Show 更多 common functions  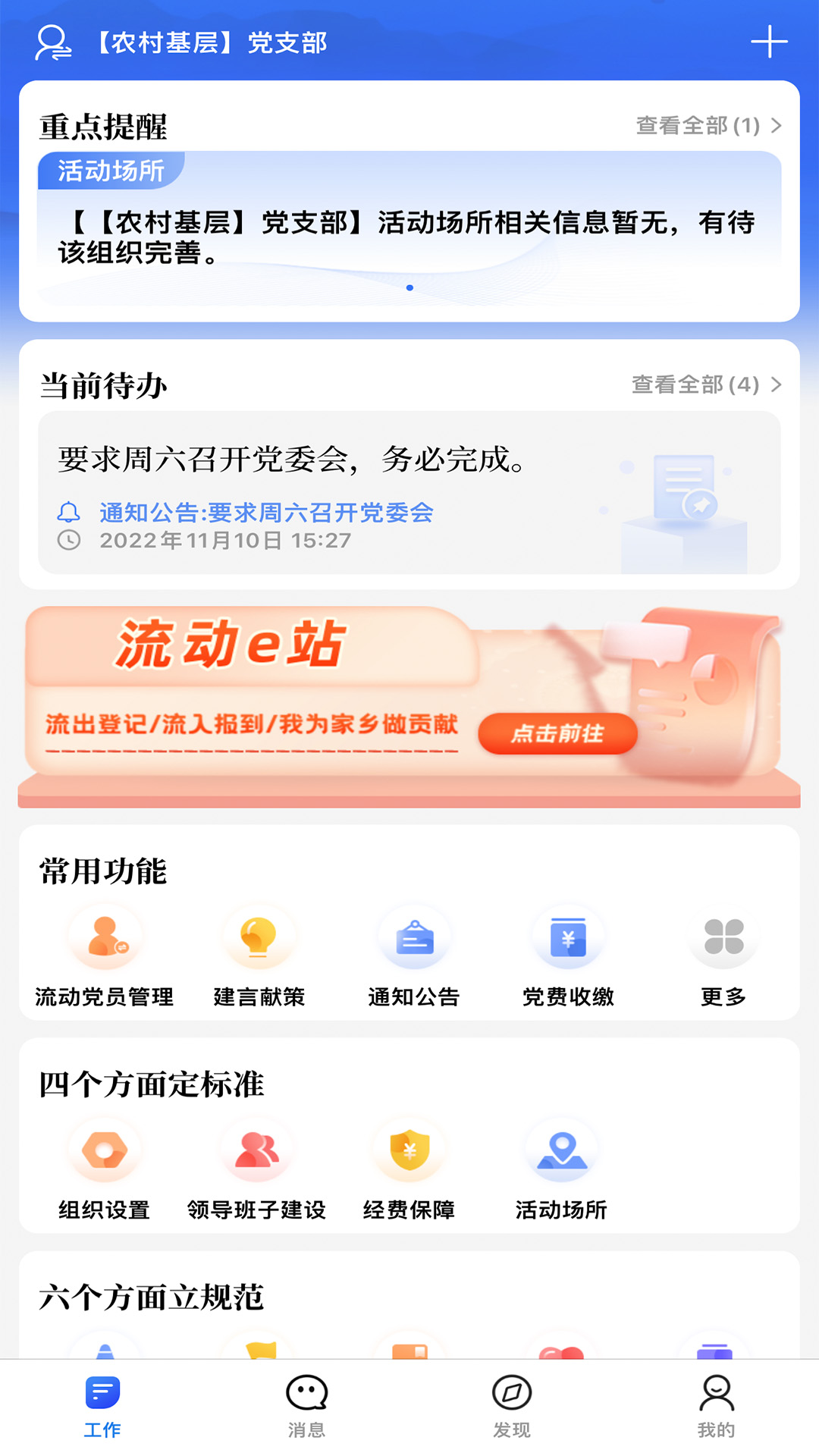pyautogui.click(x=723, y=955)
